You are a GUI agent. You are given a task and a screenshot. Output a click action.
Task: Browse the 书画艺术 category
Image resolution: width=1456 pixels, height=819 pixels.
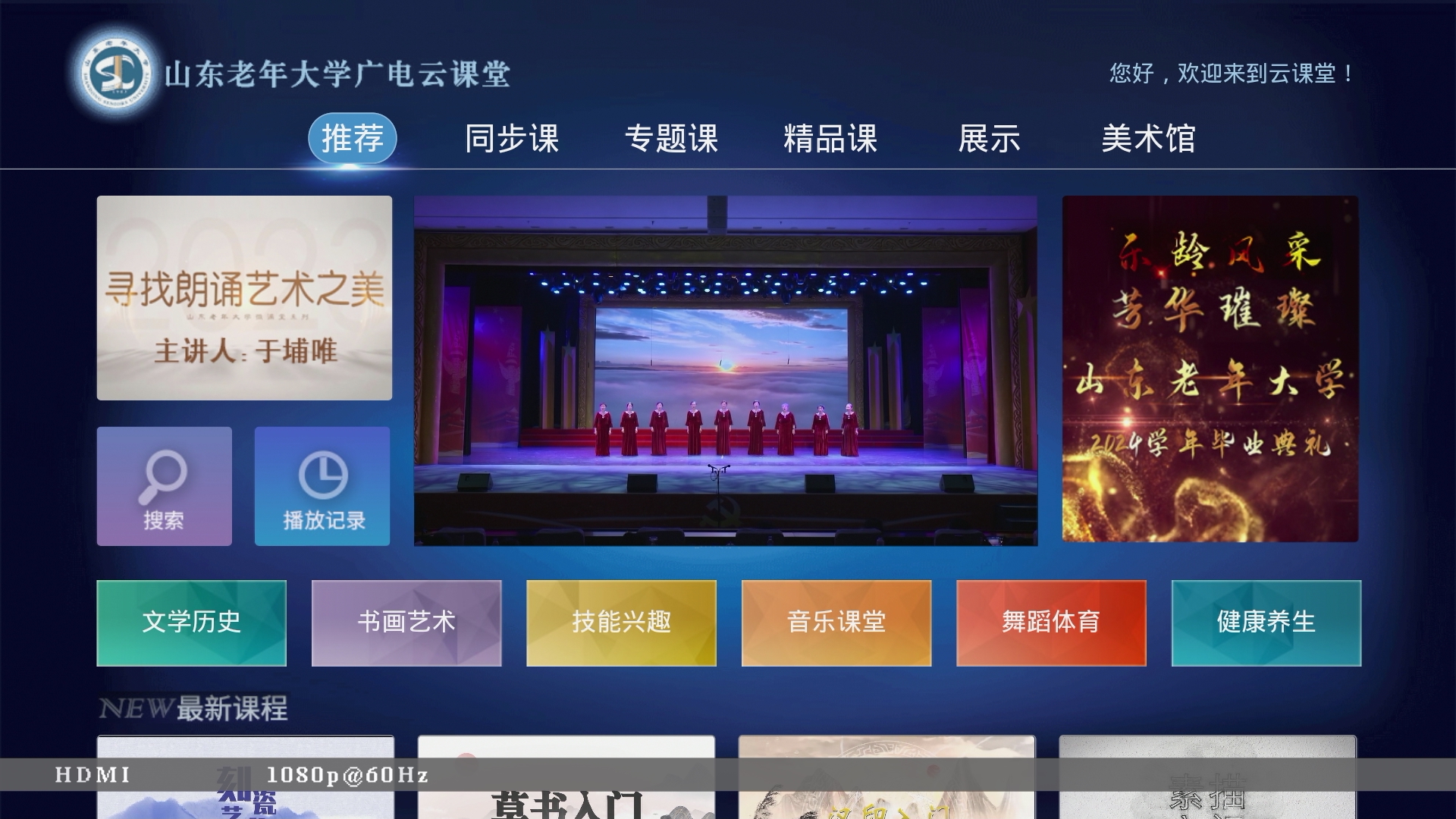click(x=406, y=623)
